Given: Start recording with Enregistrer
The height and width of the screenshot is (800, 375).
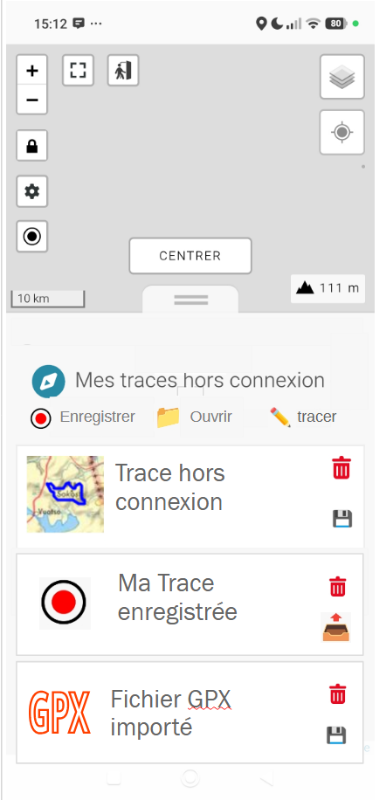Looking at the screenshot, I should [x=83, y=417].
